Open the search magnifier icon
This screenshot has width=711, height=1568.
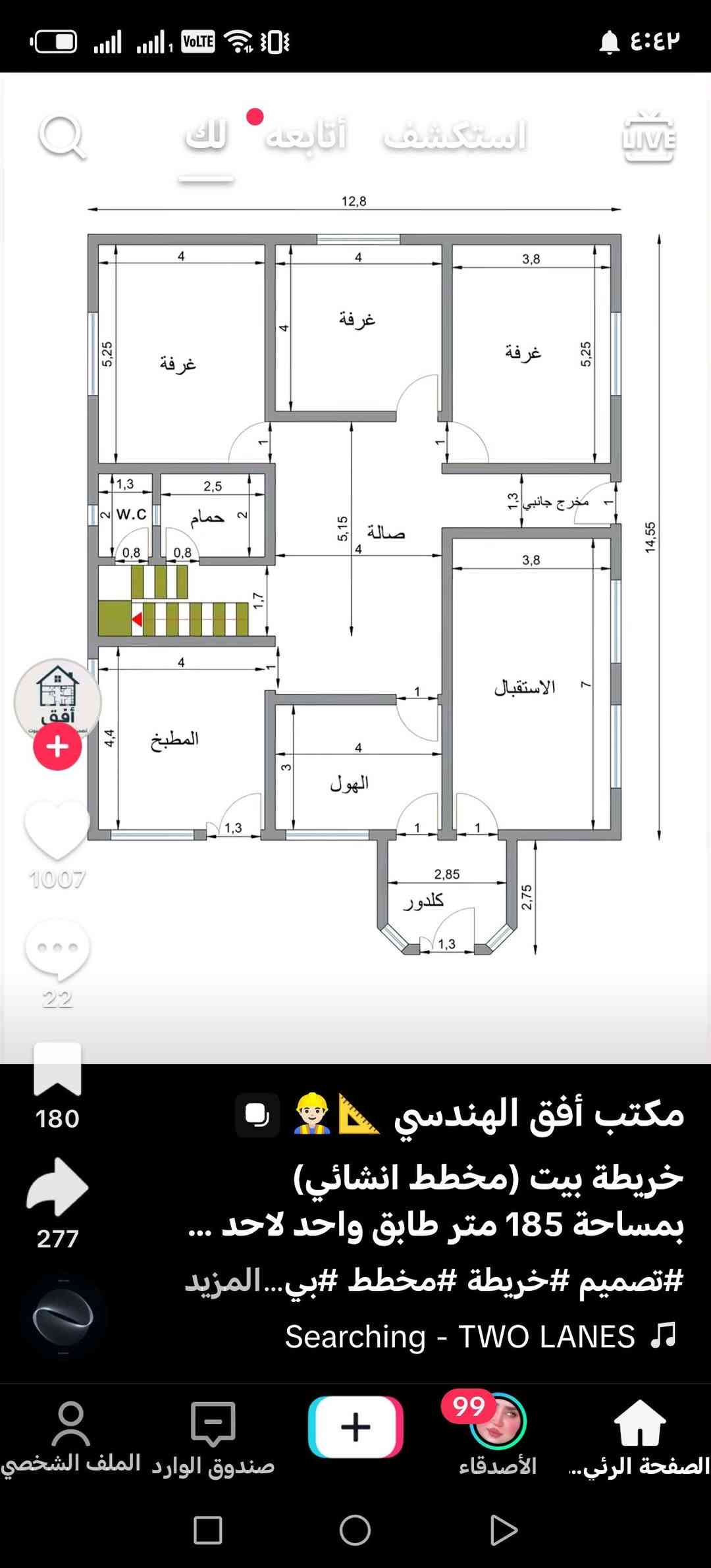point(62,138)
